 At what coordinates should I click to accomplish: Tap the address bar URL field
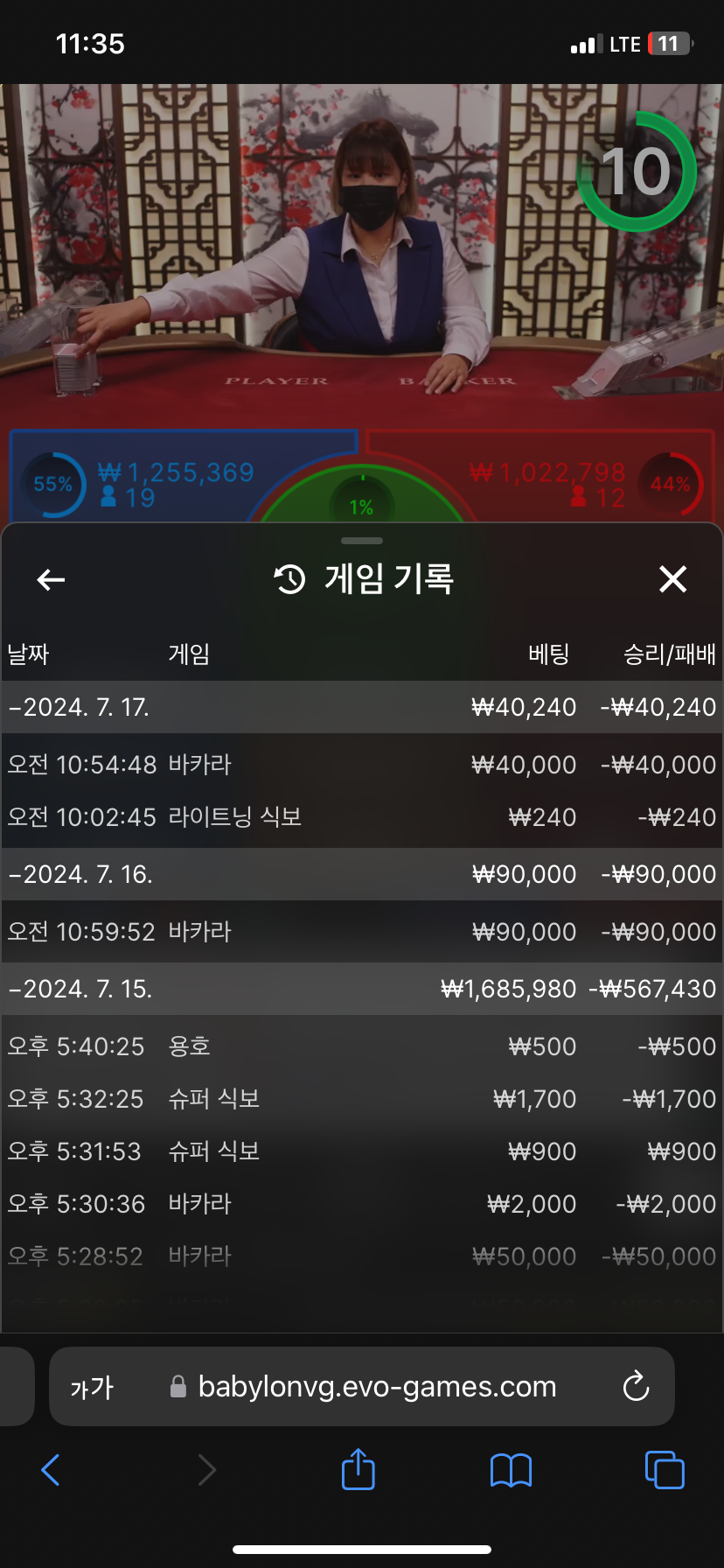[x=376, y=1386]
